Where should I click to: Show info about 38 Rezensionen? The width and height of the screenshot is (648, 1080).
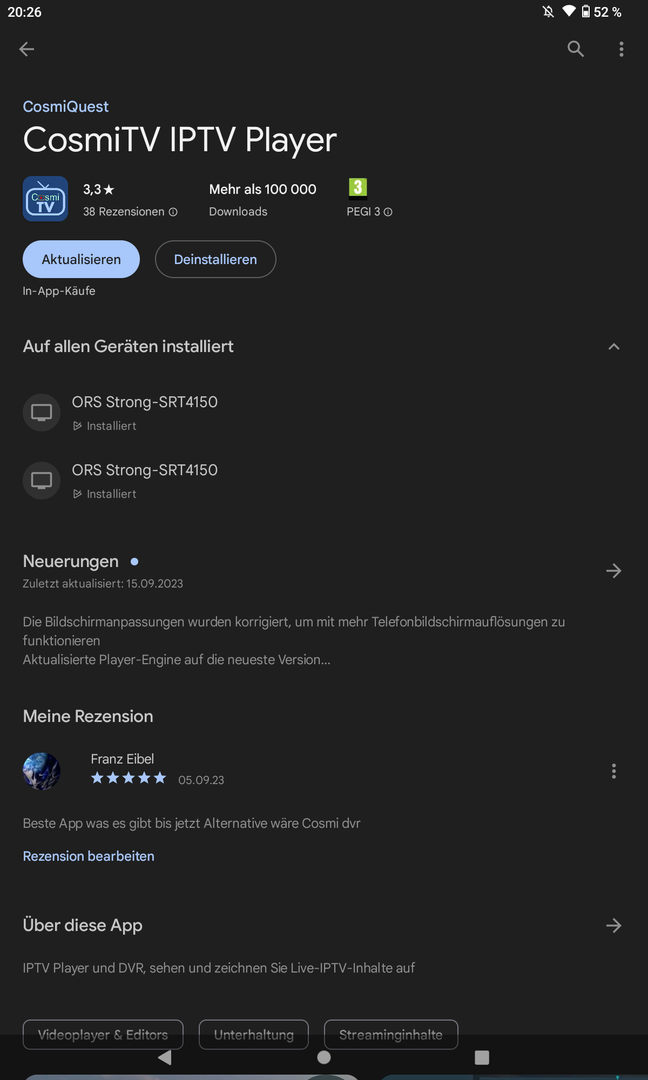coord(173,212)
